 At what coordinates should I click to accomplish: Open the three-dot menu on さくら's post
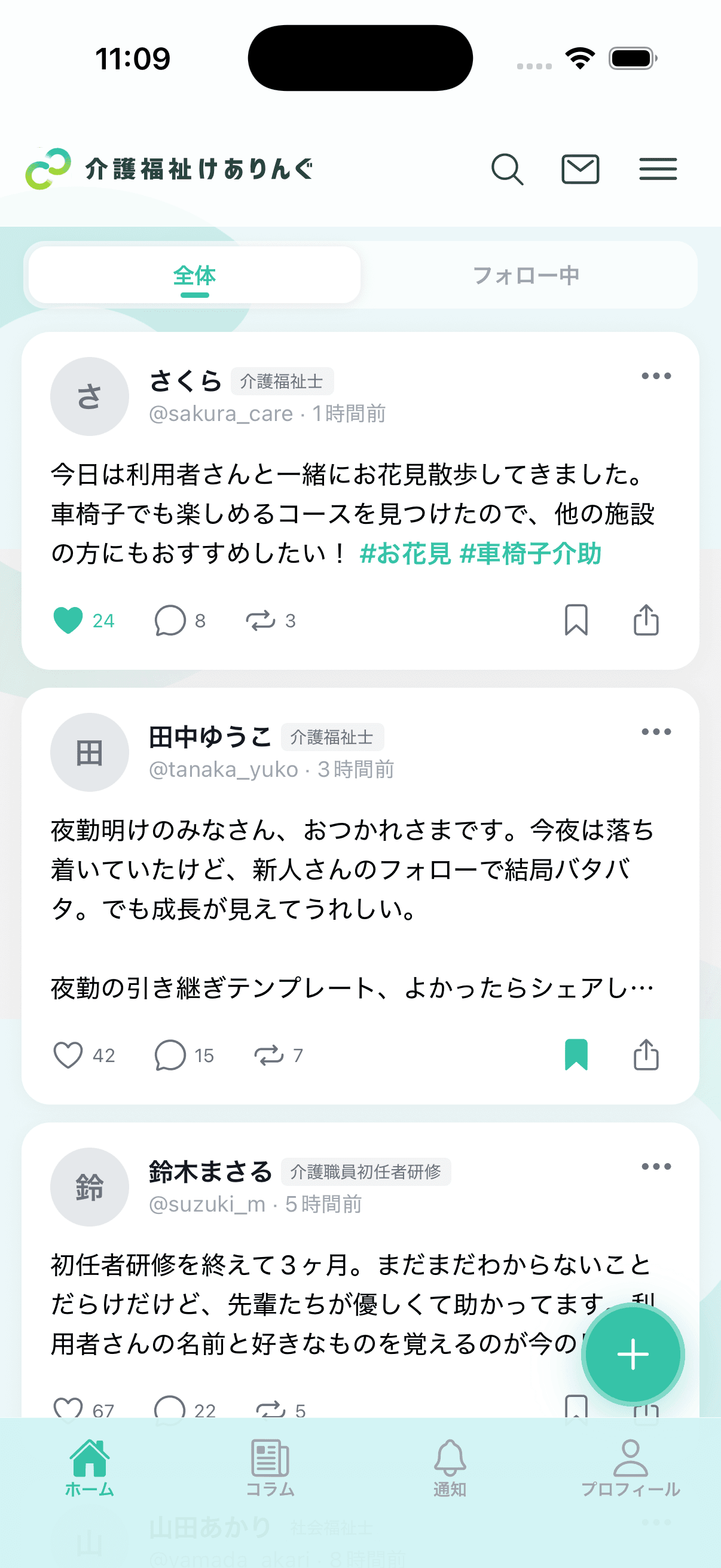tap(655, 376)
